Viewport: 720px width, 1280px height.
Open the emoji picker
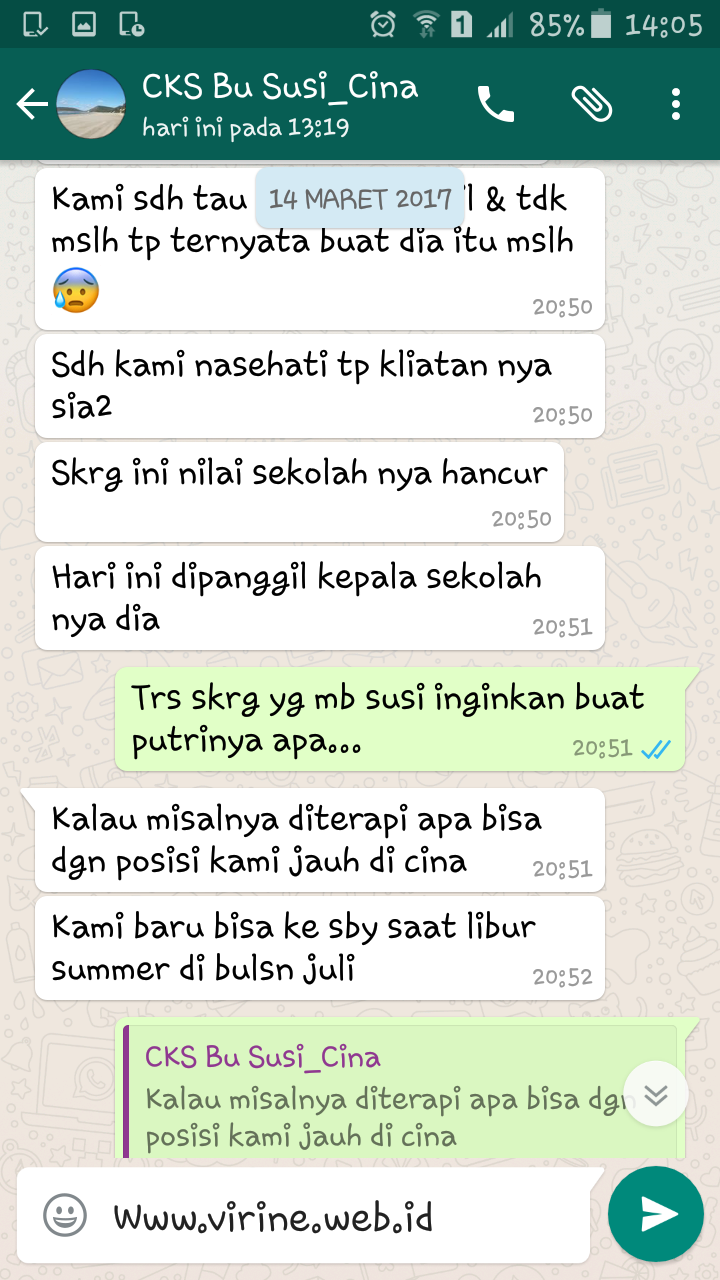[64, 1216]
